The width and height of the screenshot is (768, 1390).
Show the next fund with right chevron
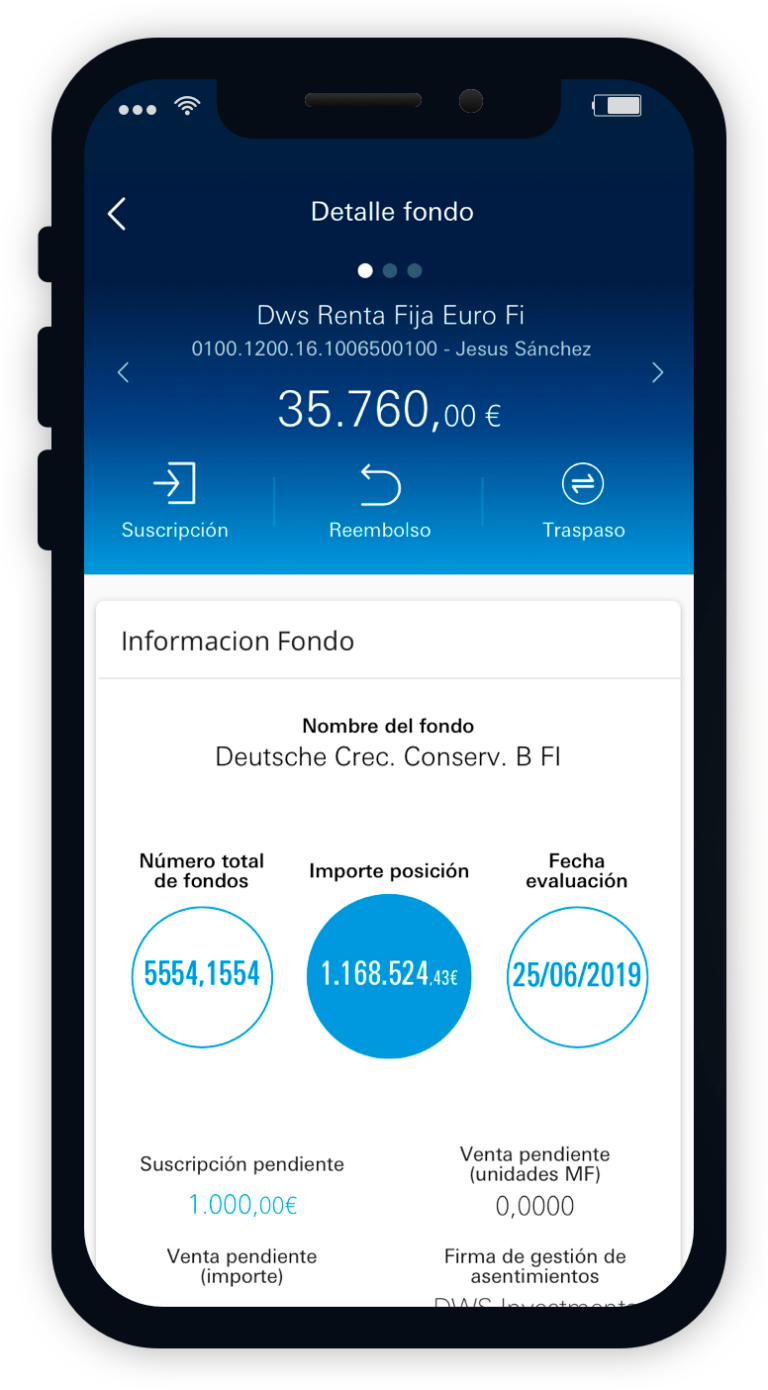(x=657, y=373)
